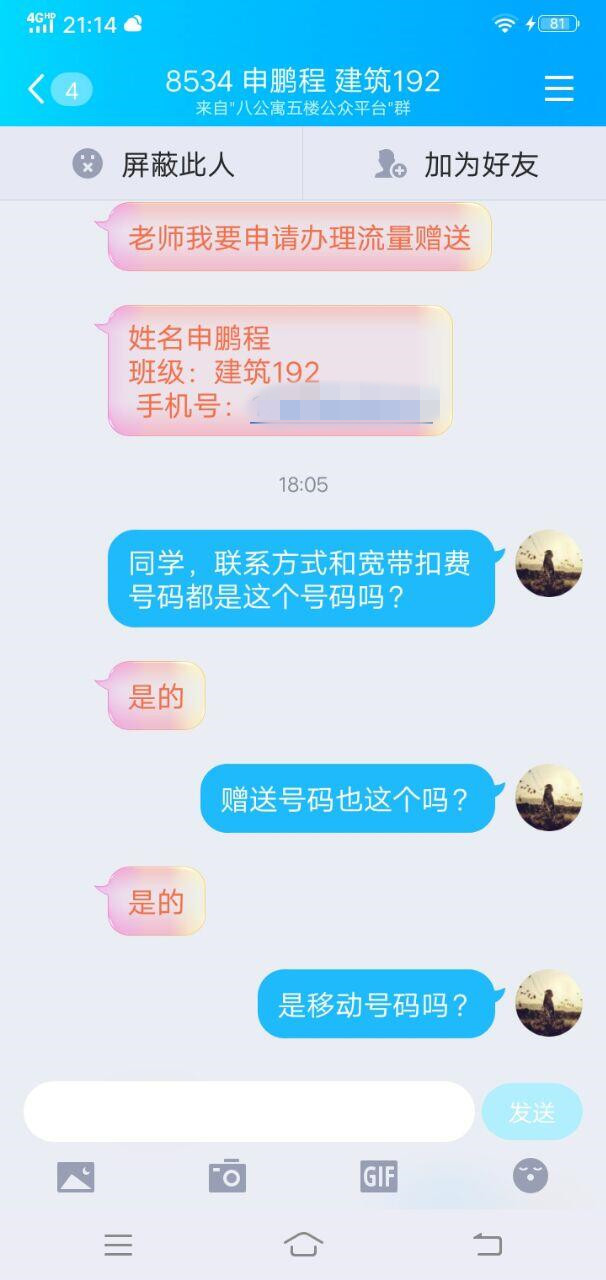The width and height of the screenshot is (606, 1280).
Task: Open the picture gallery attachment icon
Action: (x=76, y=1177)
